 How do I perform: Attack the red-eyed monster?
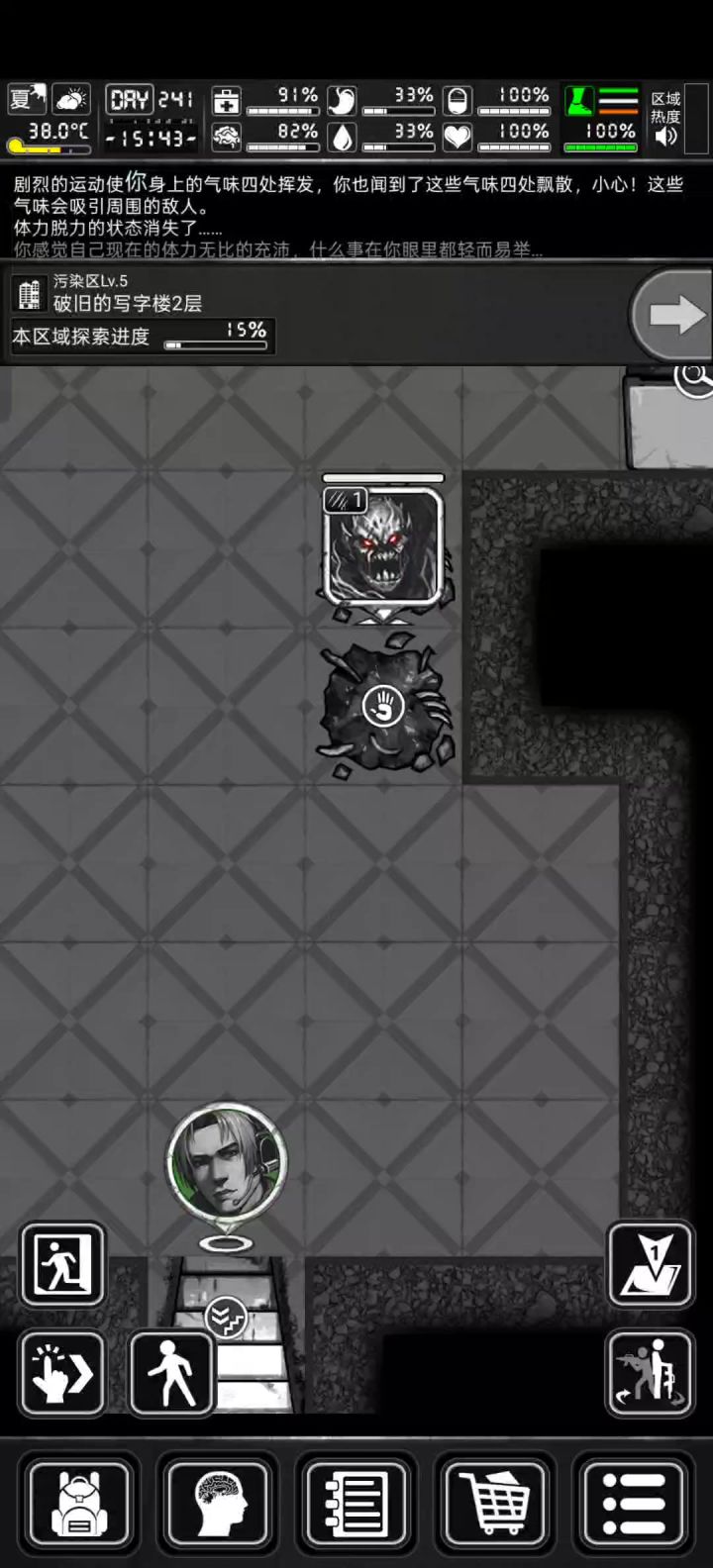point(382,546)
